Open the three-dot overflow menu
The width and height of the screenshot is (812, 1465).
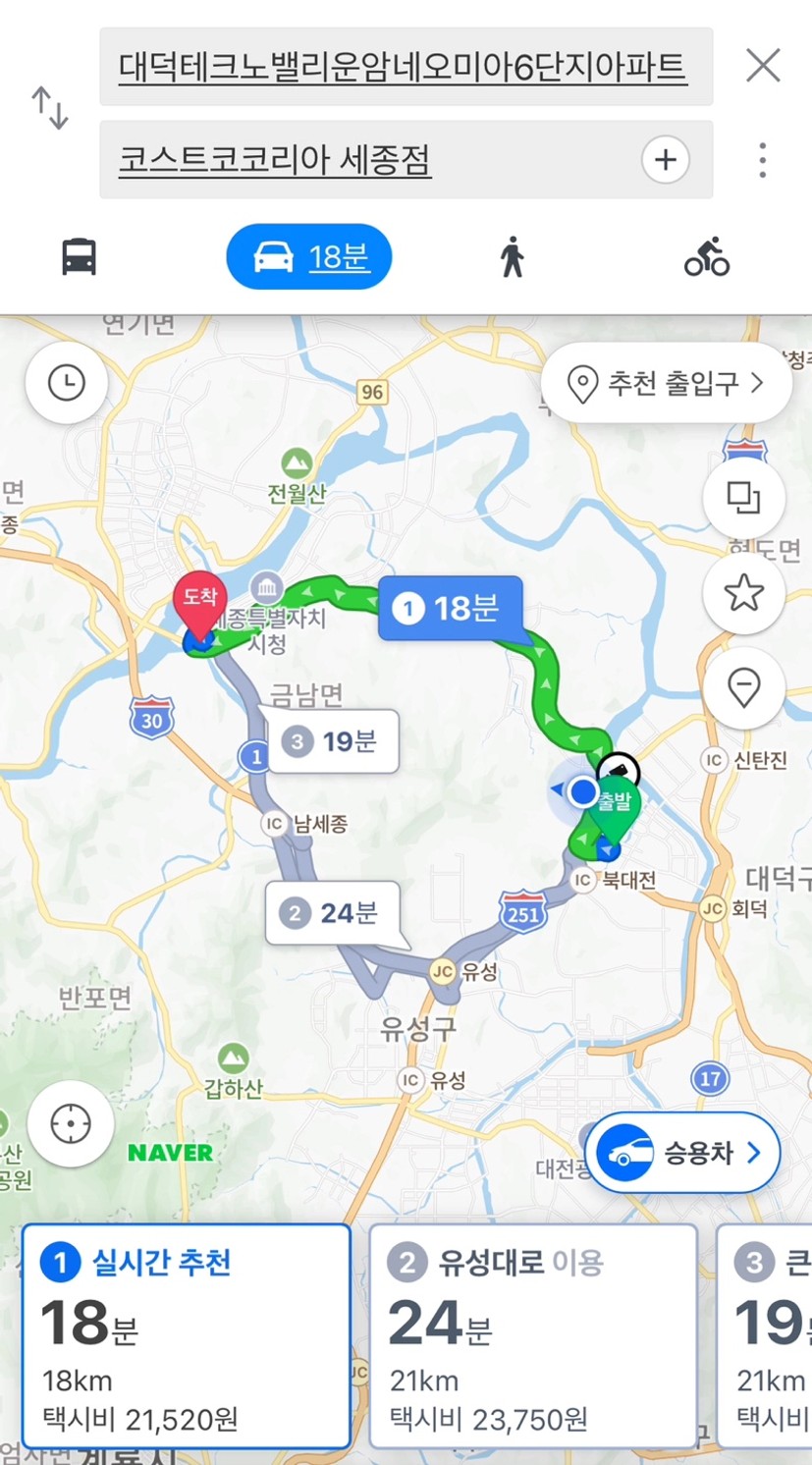763,160
